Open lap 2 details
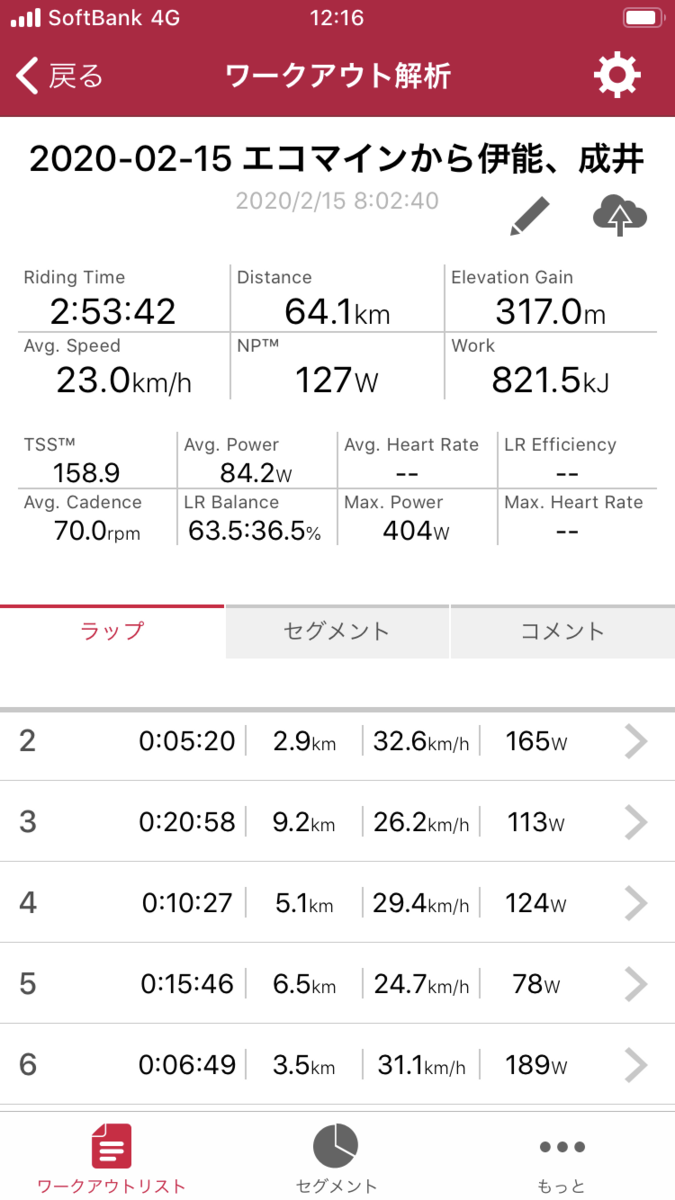The height and width of the screenshot is (1200, 675). pos(337,741)
